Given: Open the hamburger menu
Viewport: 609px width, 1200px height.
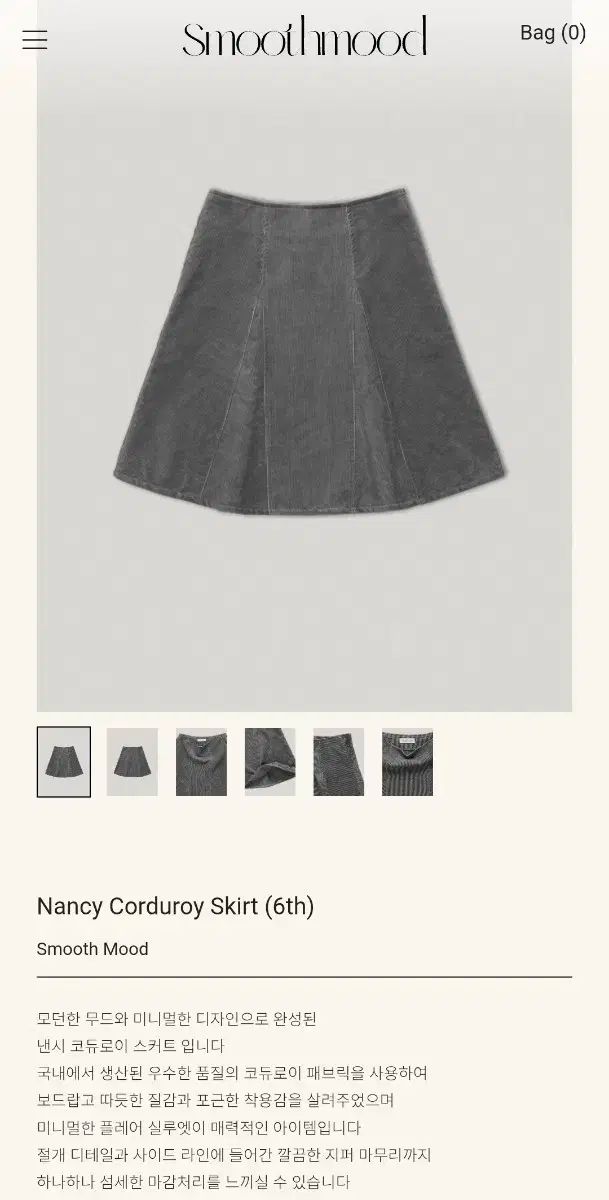Looking at the screenshot, I should [x=35, y=40].
